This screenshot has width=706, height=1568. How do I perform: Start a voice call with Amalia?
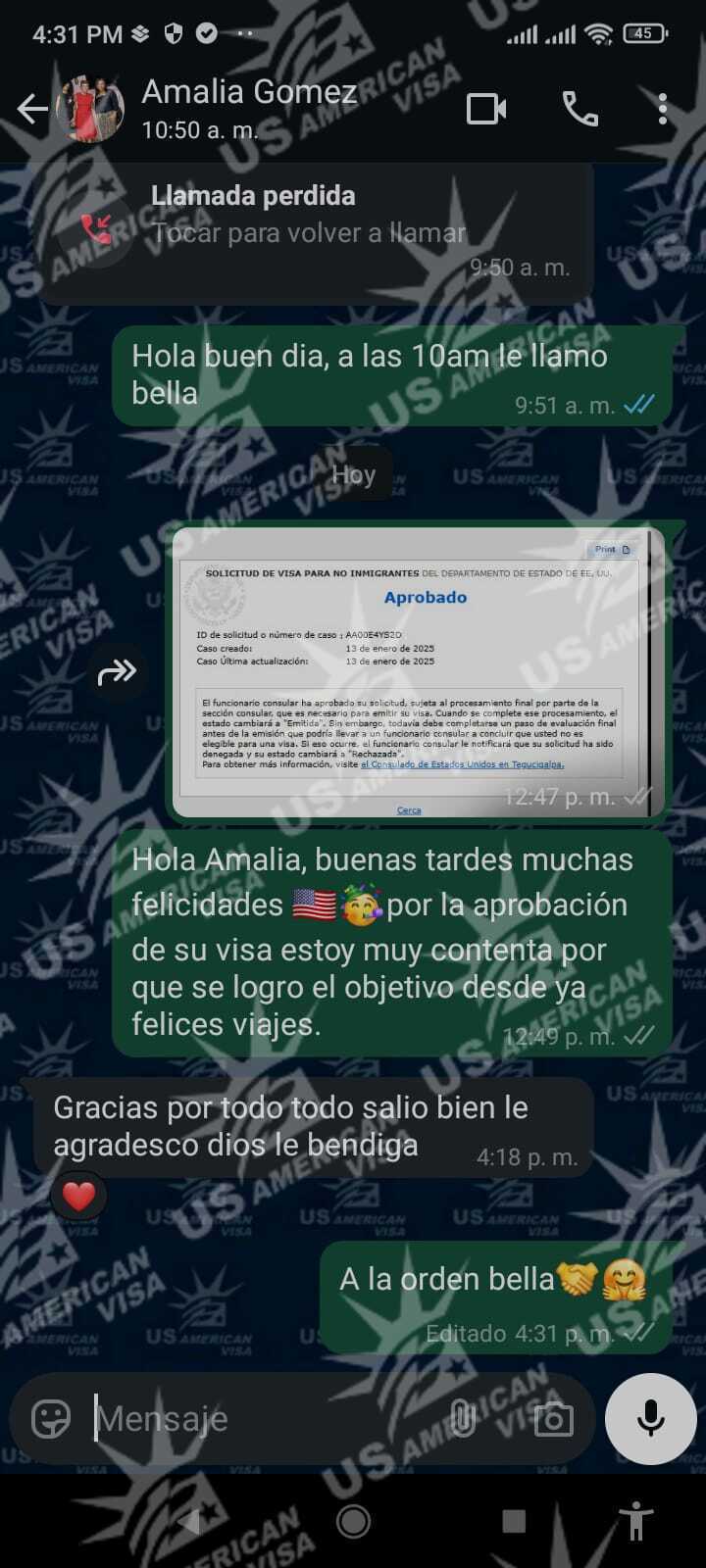coord(580,109)
